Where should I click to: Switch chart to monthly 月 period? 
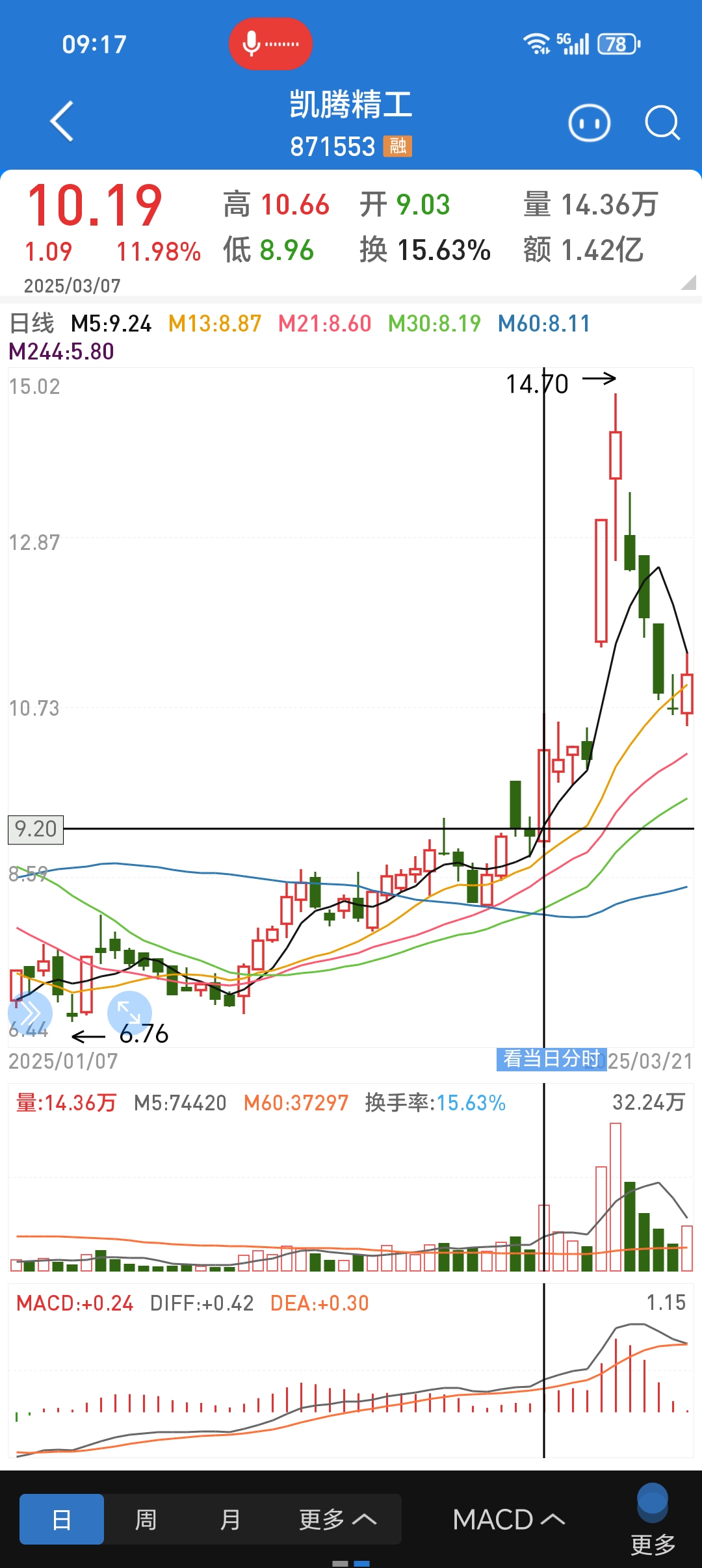coord(230,1520)
